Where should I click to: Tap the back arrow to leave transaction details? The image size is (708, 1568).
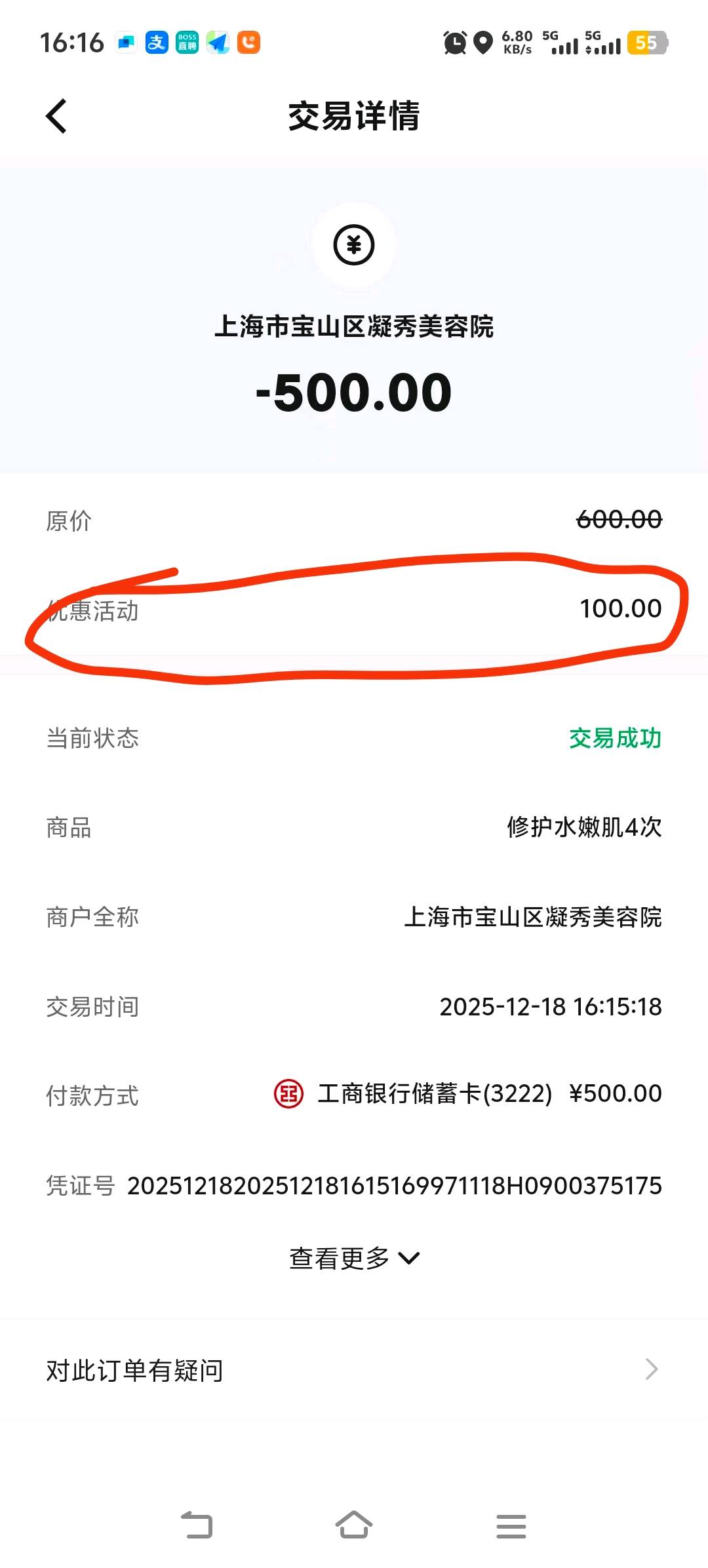(x=56, y=115)
